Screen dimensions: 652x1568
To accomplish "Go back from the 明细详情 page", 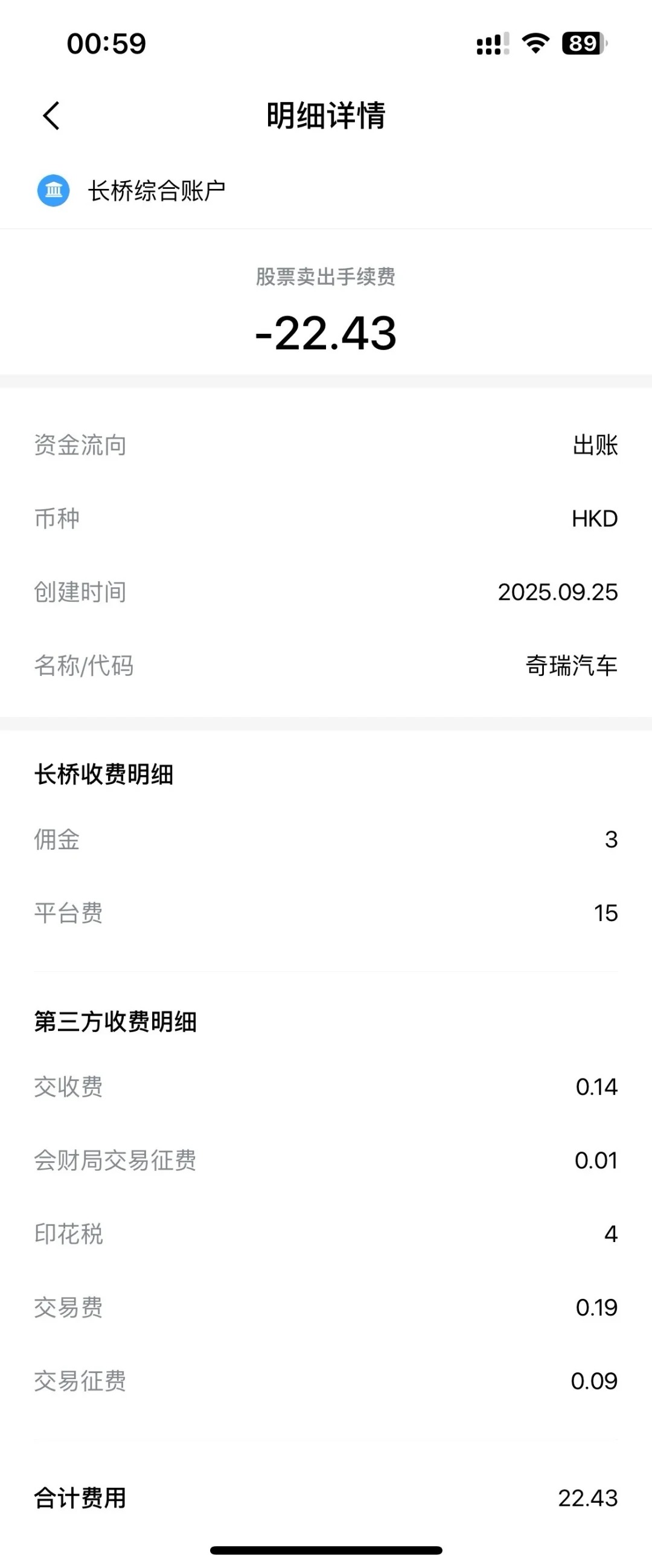I will click(52, 116).
